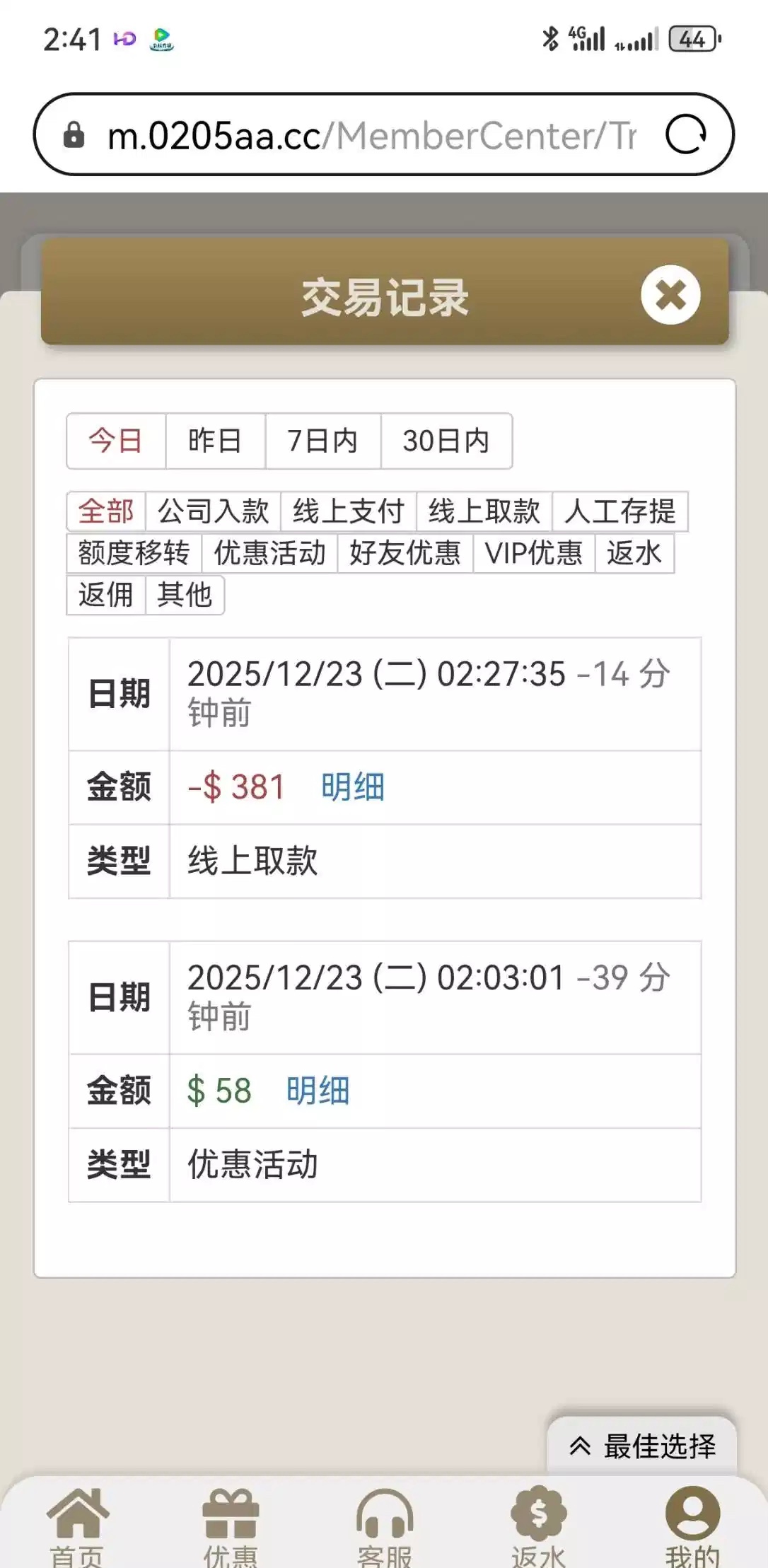Screen dimensions: 768x1568
Task: Select the 线上取款 filter chip
Action: point(484,511)
